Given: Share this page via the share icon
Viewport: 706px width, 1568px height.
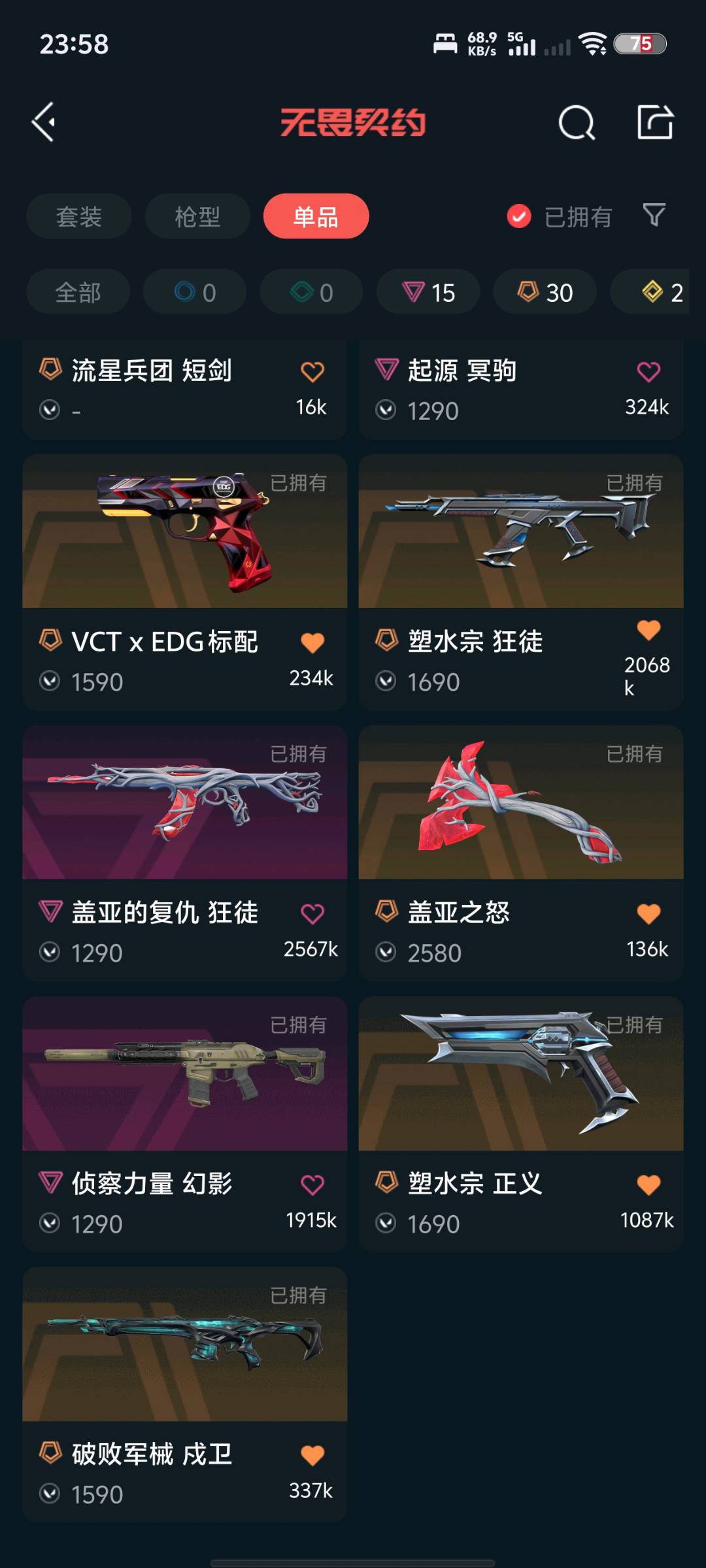Looking at the screenshot, I should pos(655,122).
